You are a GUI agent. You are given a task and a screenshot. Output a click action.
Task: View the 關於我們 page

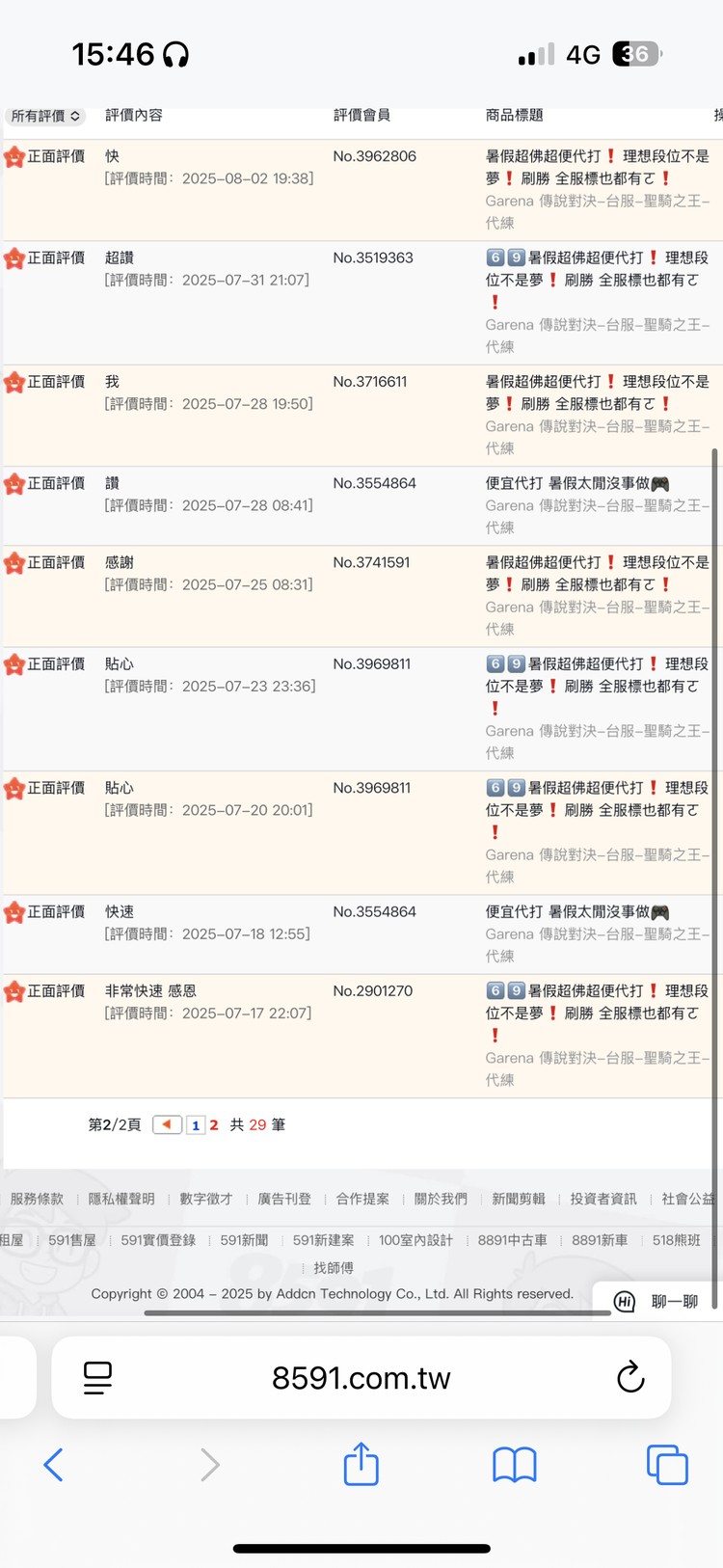[x=441, y=1199]
